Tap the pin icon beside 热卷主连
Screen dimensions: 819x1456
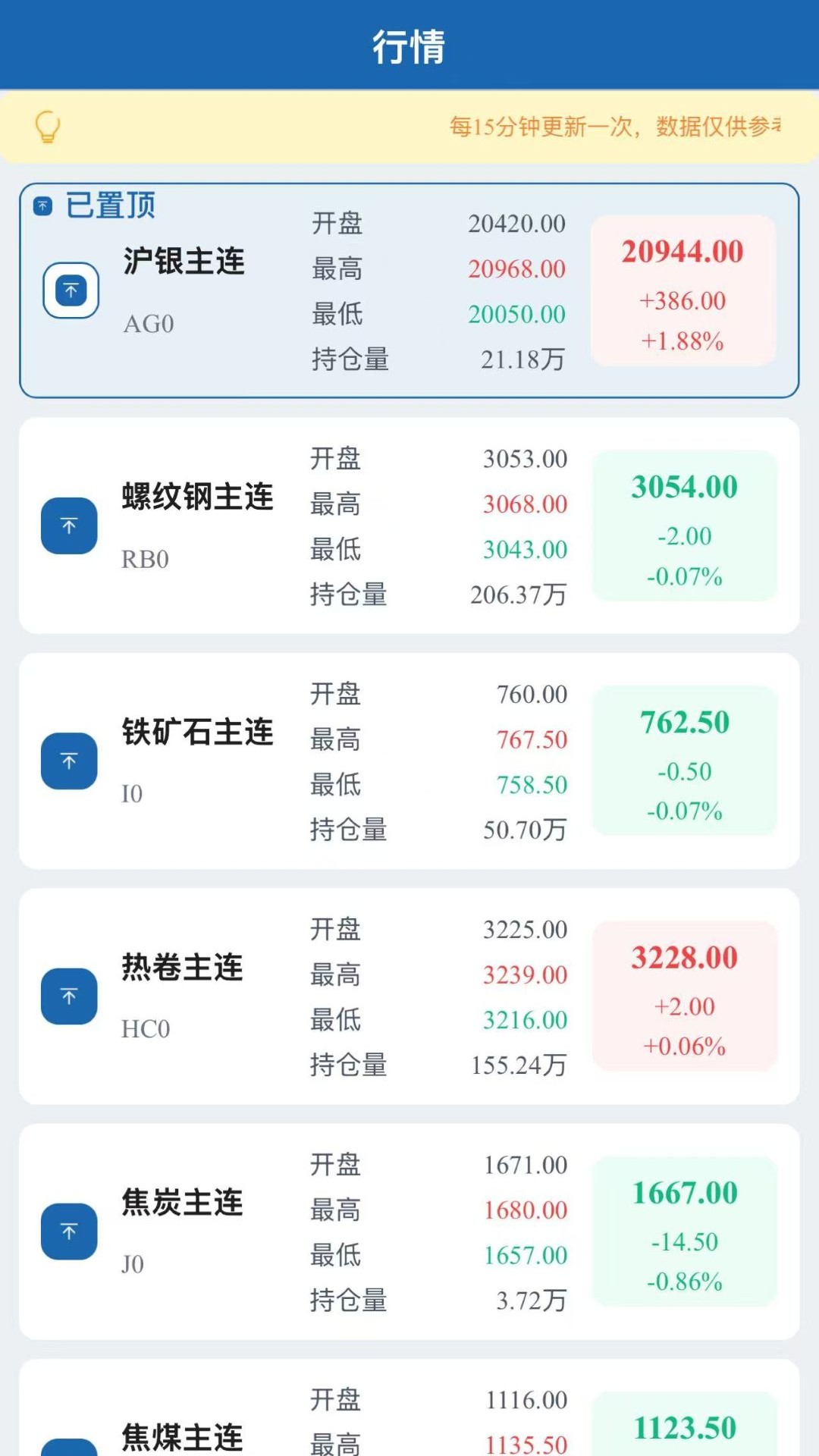[x=69, y=996]
